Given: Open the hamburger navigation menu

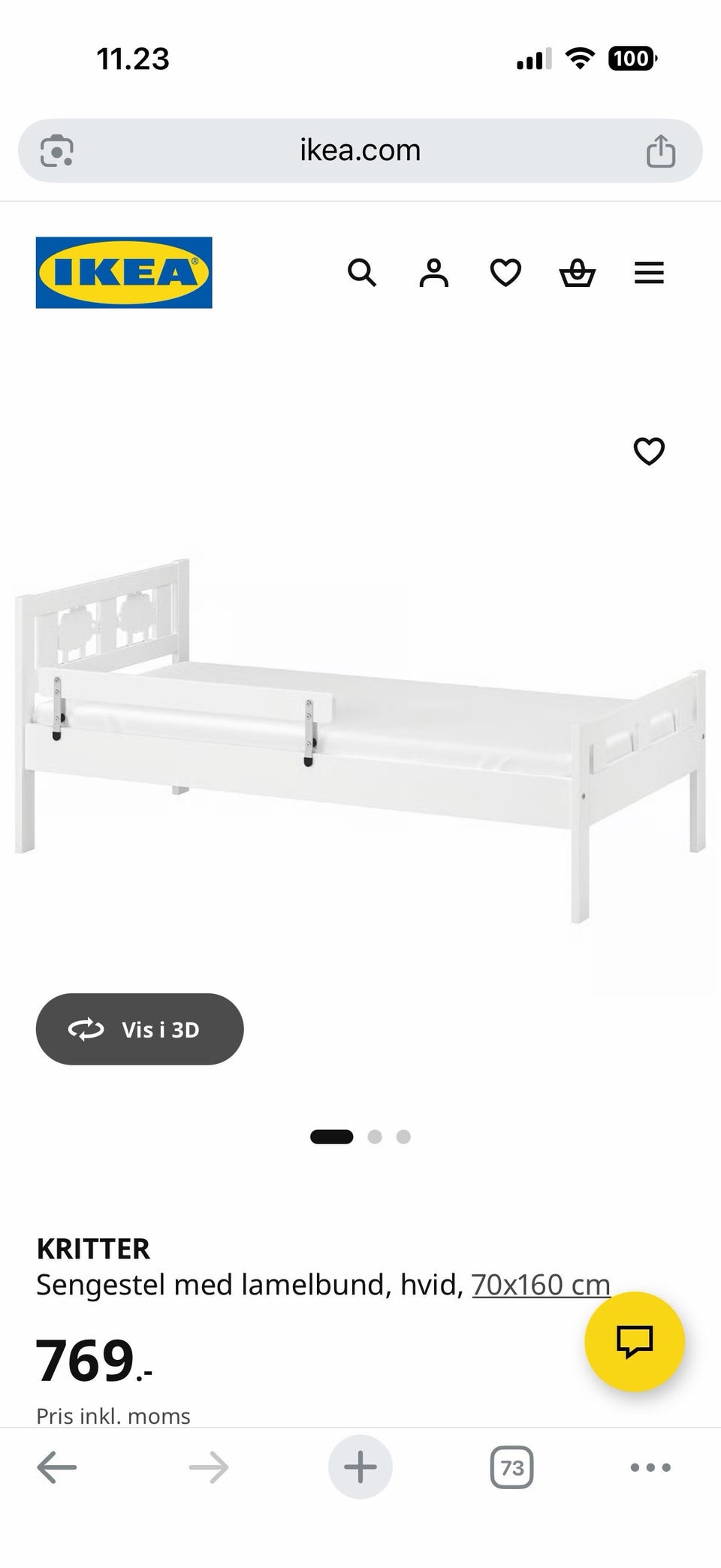Looking at the screenshot, I should coord(649,273).
